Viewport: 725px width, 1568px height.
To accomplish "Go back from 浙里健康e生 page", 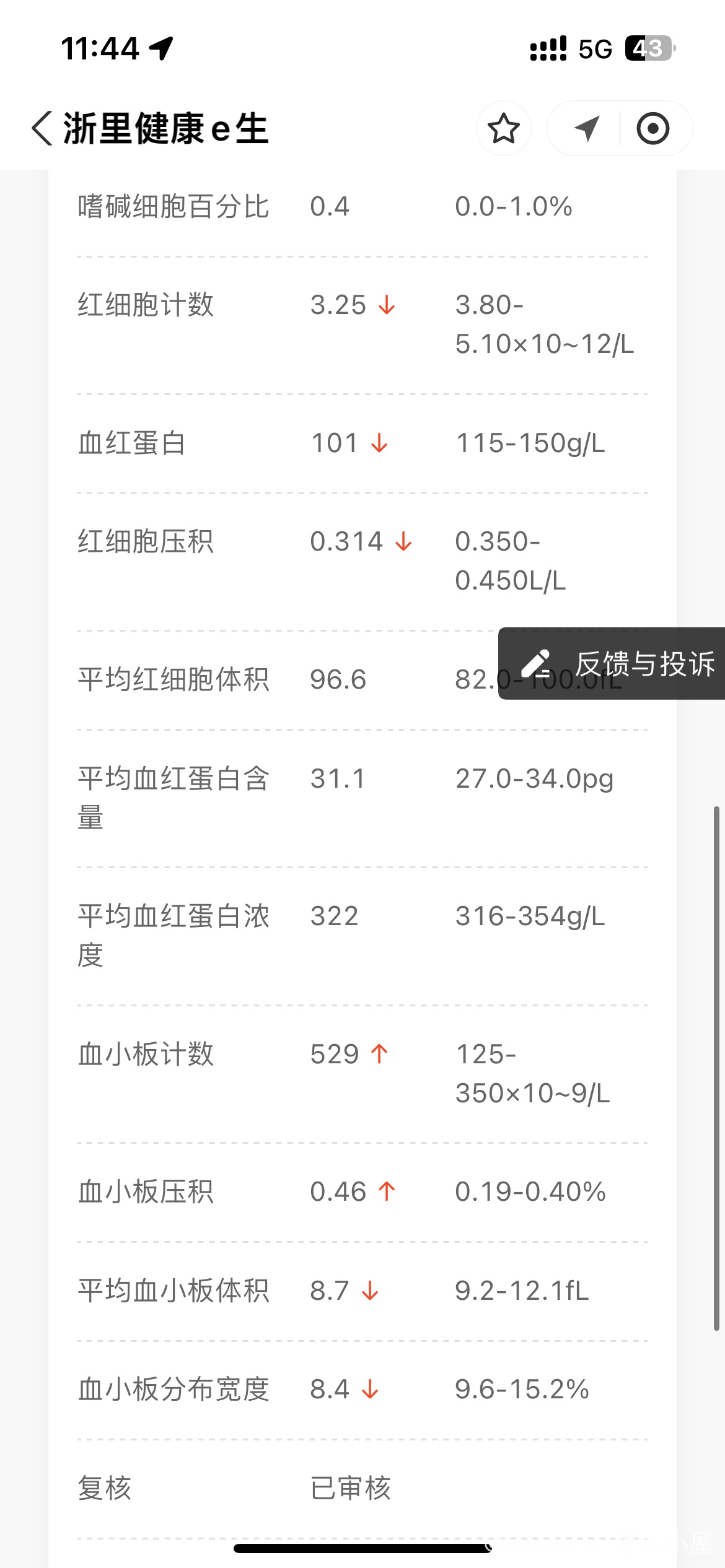I will 42,128.
